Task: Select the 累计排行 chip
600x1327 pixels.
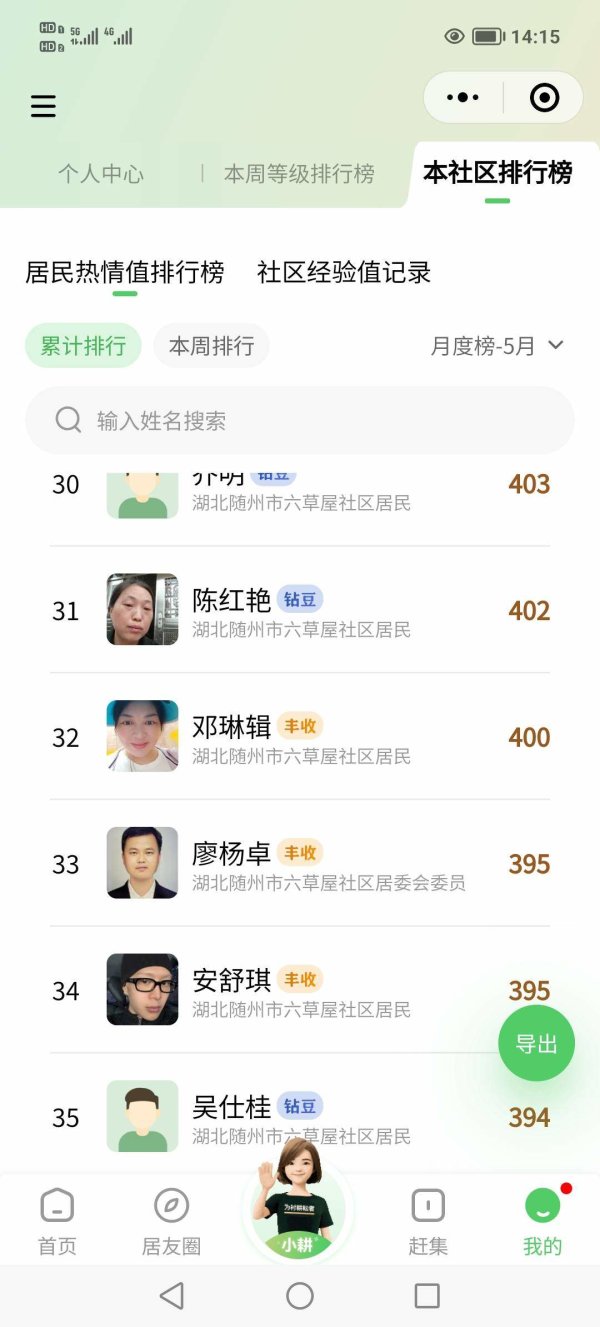Action: coord(83,346)
